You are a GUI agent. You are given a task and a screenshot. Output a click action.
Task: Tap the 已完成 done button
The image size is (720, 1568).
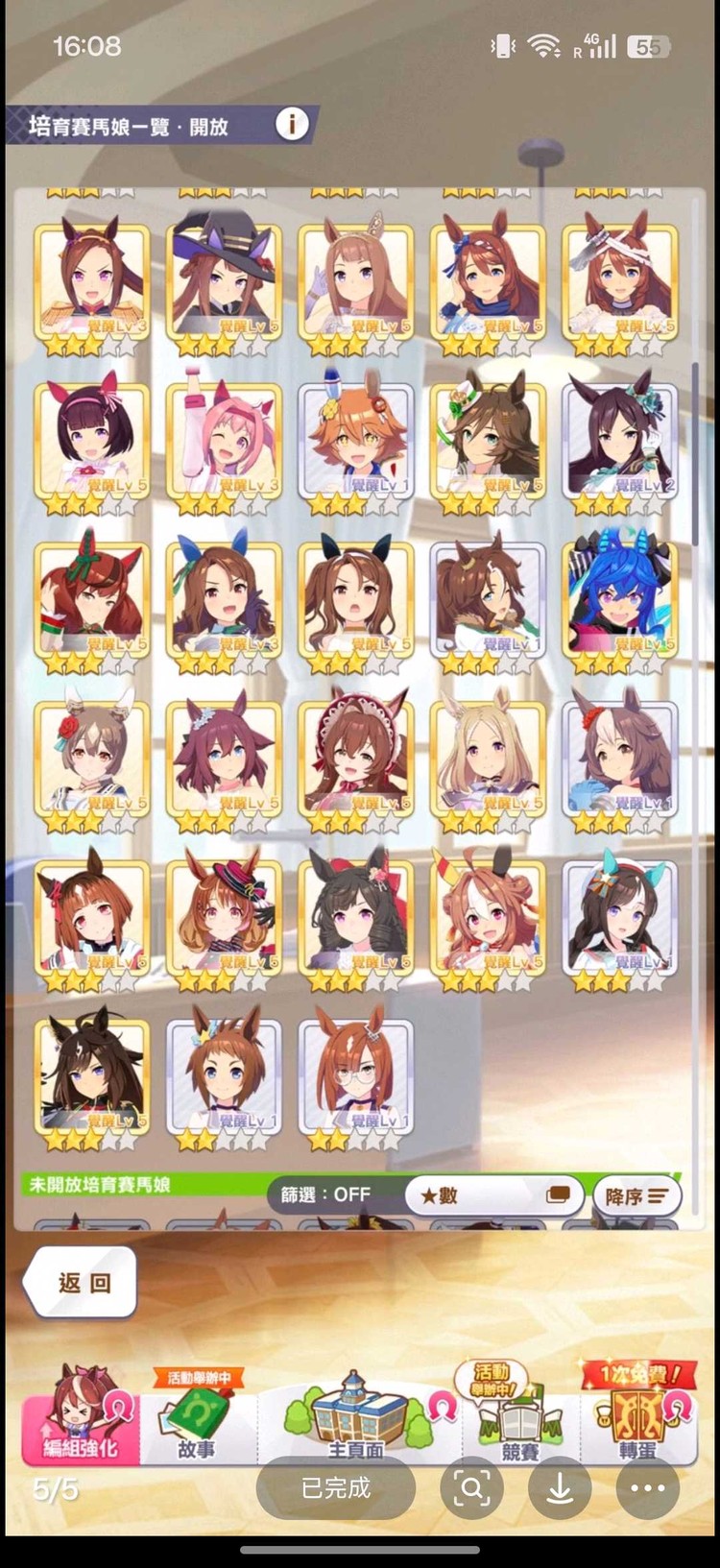coord(336,1488)
